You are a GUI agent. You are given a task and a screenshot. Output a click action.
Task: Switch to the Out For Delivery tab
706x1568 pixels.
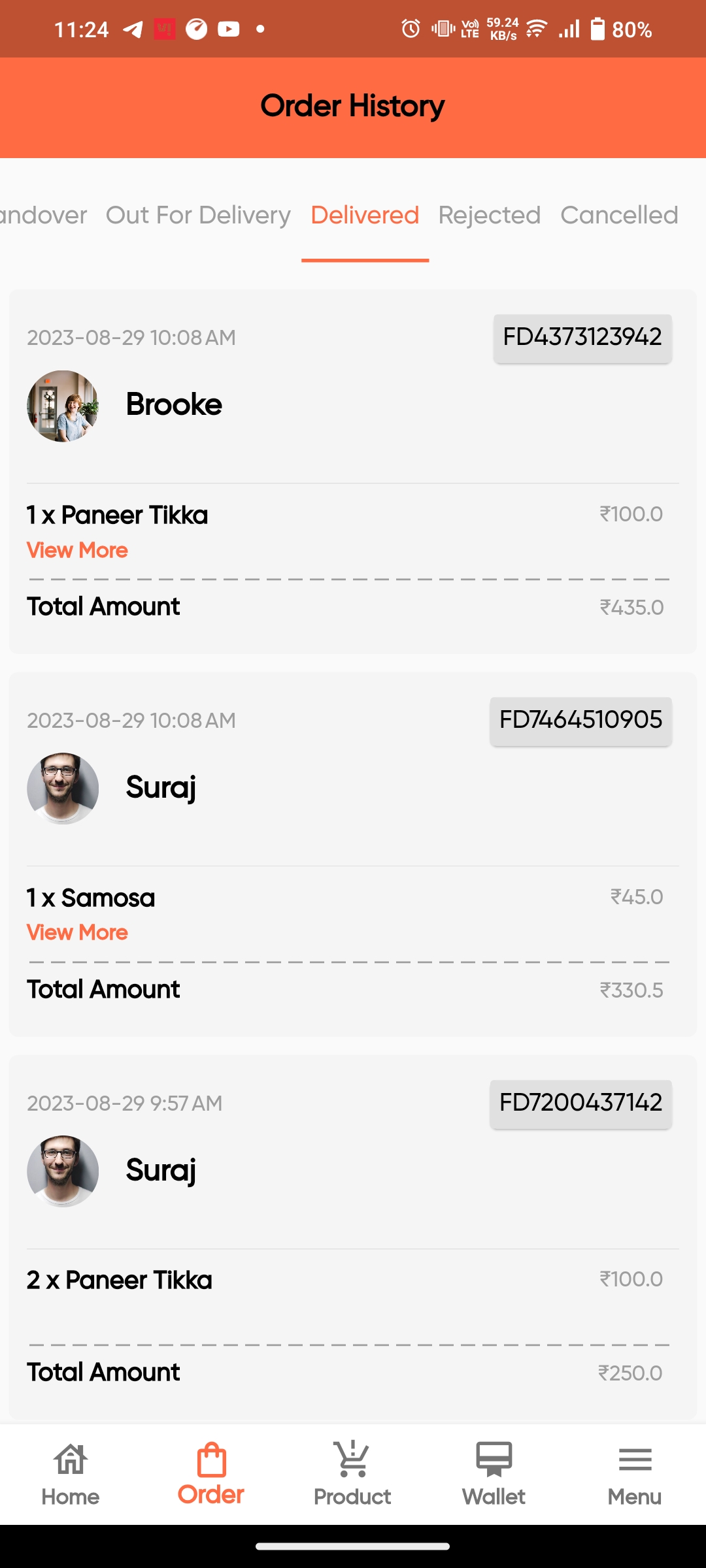(x=198, y=215)
